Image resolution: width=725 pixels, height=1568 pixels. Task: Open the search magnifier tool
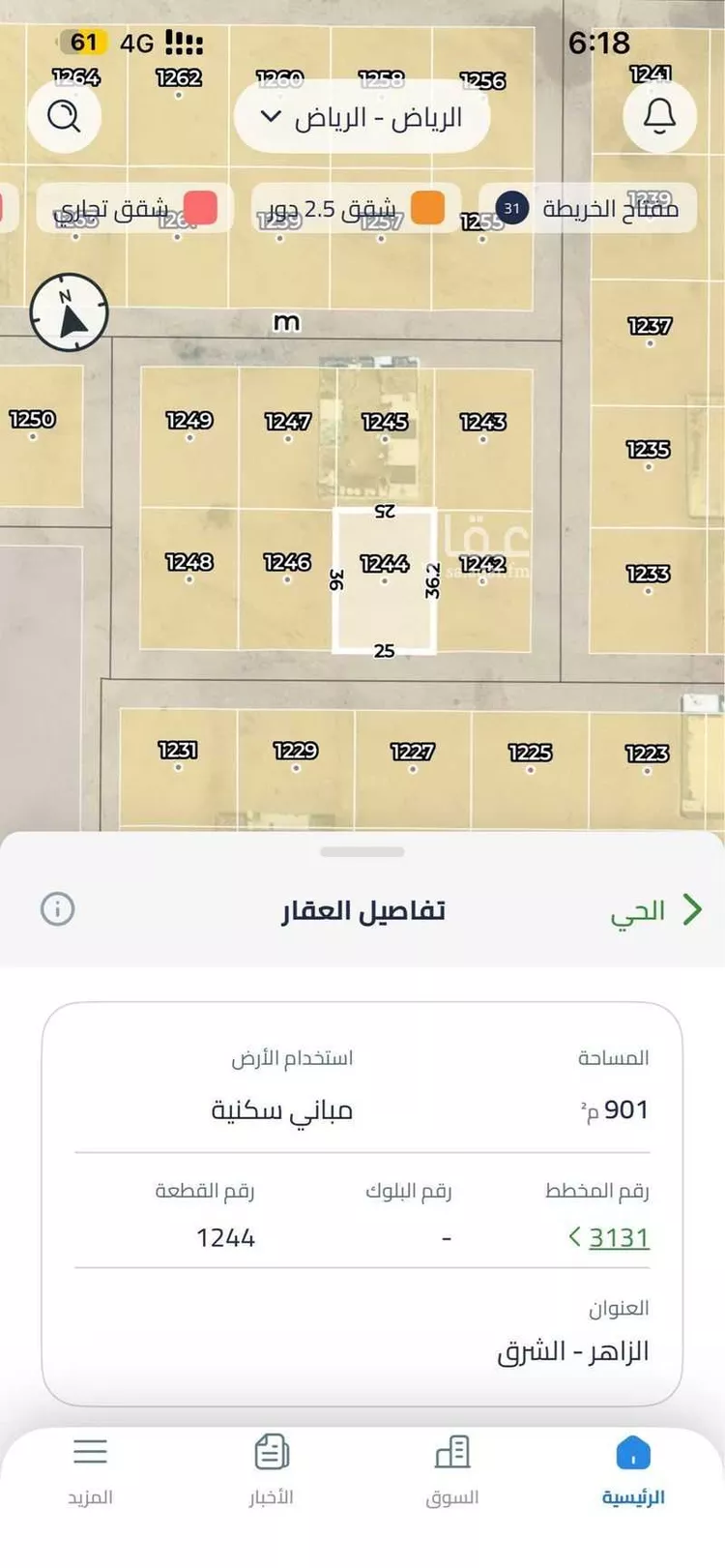pos(64,115)
